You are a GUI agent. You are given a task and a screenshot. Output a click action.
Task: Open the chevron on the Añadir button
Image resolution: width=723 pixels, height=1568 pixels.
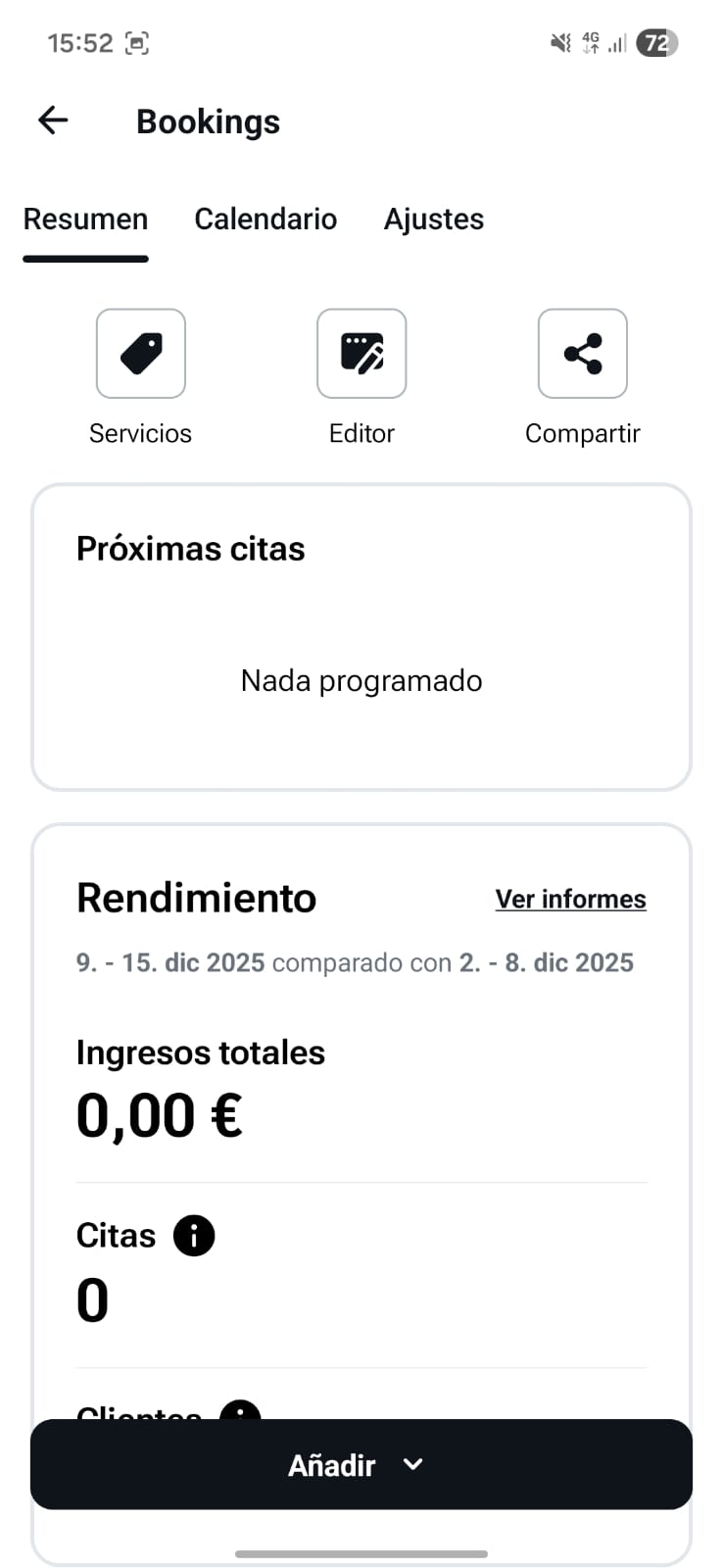tap(412, 1464)
